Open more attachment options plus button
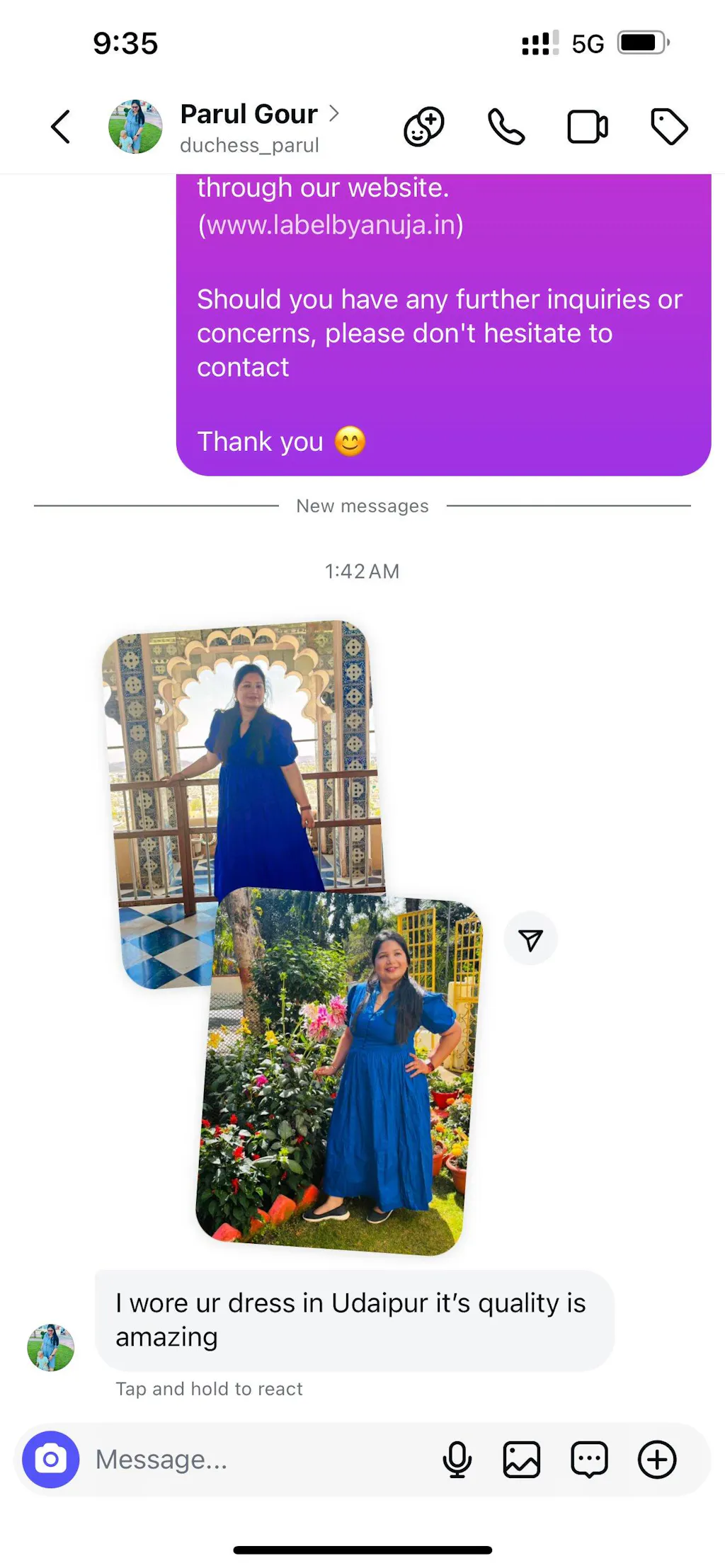Image resolution: width=725 pixels, height=1568 pixels. click(x=657, y=1459)
